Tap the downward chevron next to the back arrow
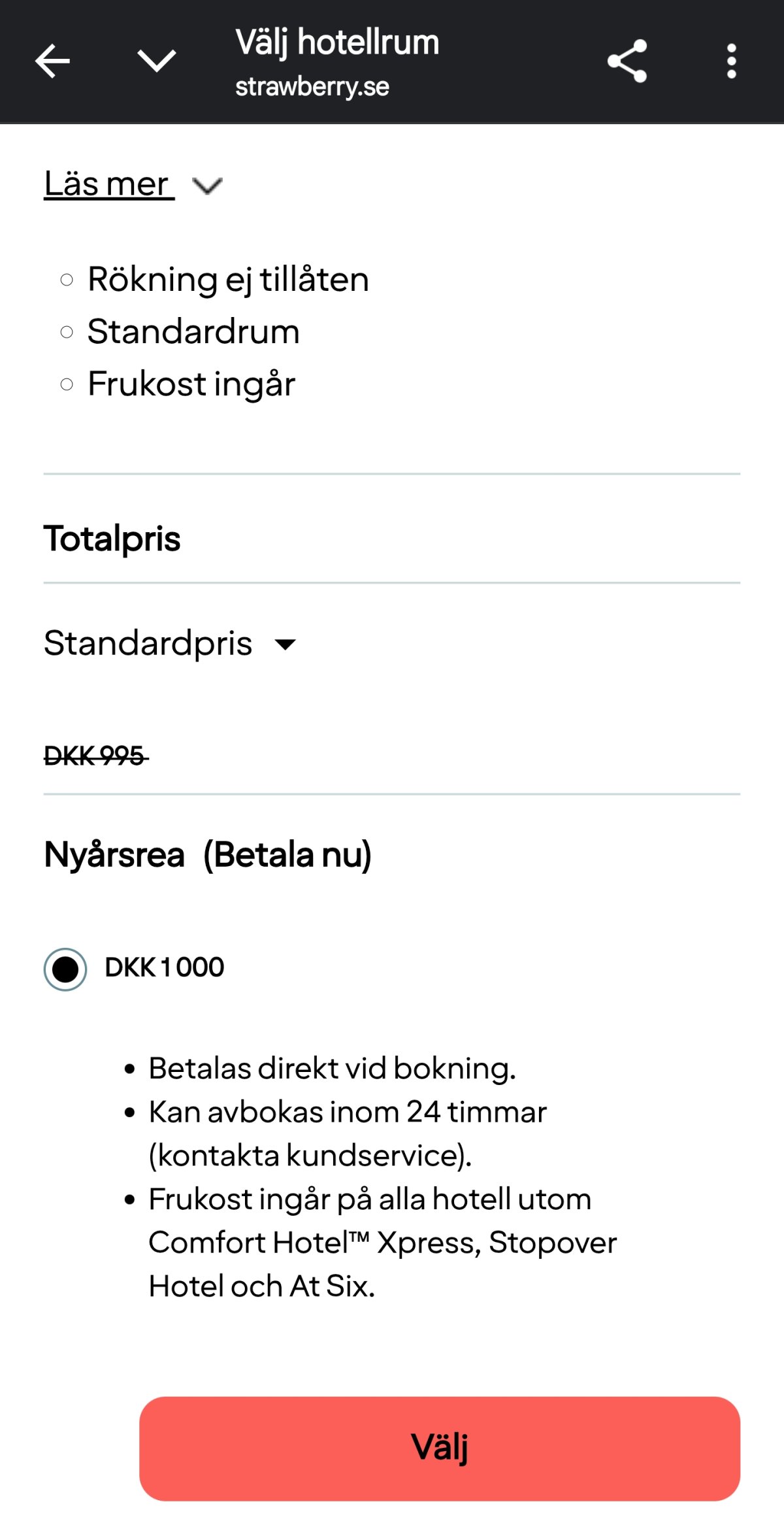784x1523 pixels. pyautogui.click(x=155, y=62)
